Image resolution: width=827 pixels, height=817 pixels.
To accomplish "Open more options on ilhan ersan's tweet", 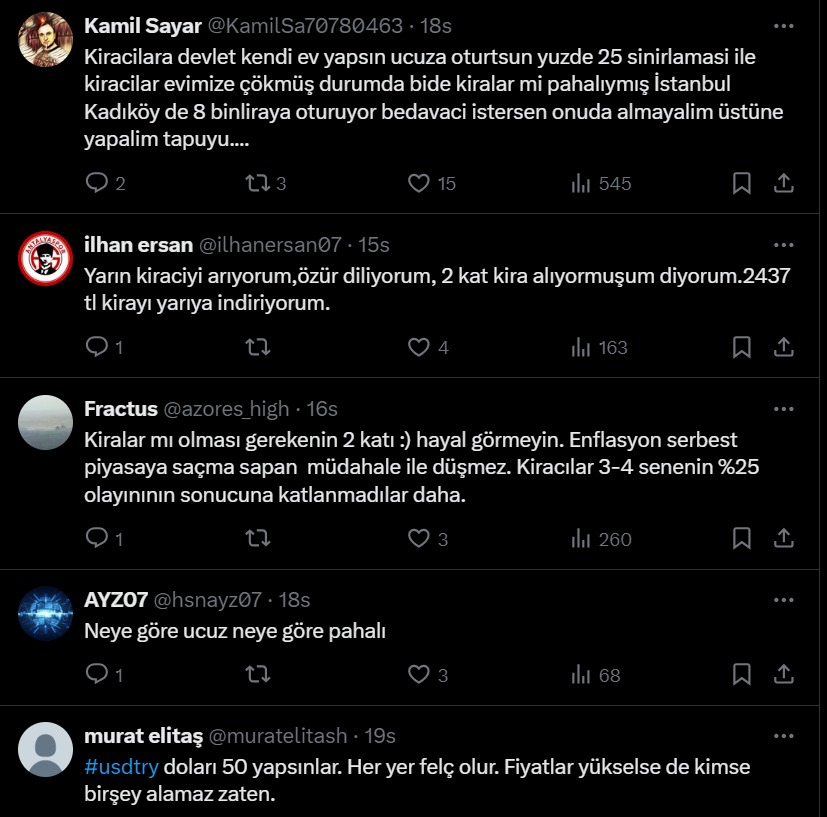I will tap(784, 244).
